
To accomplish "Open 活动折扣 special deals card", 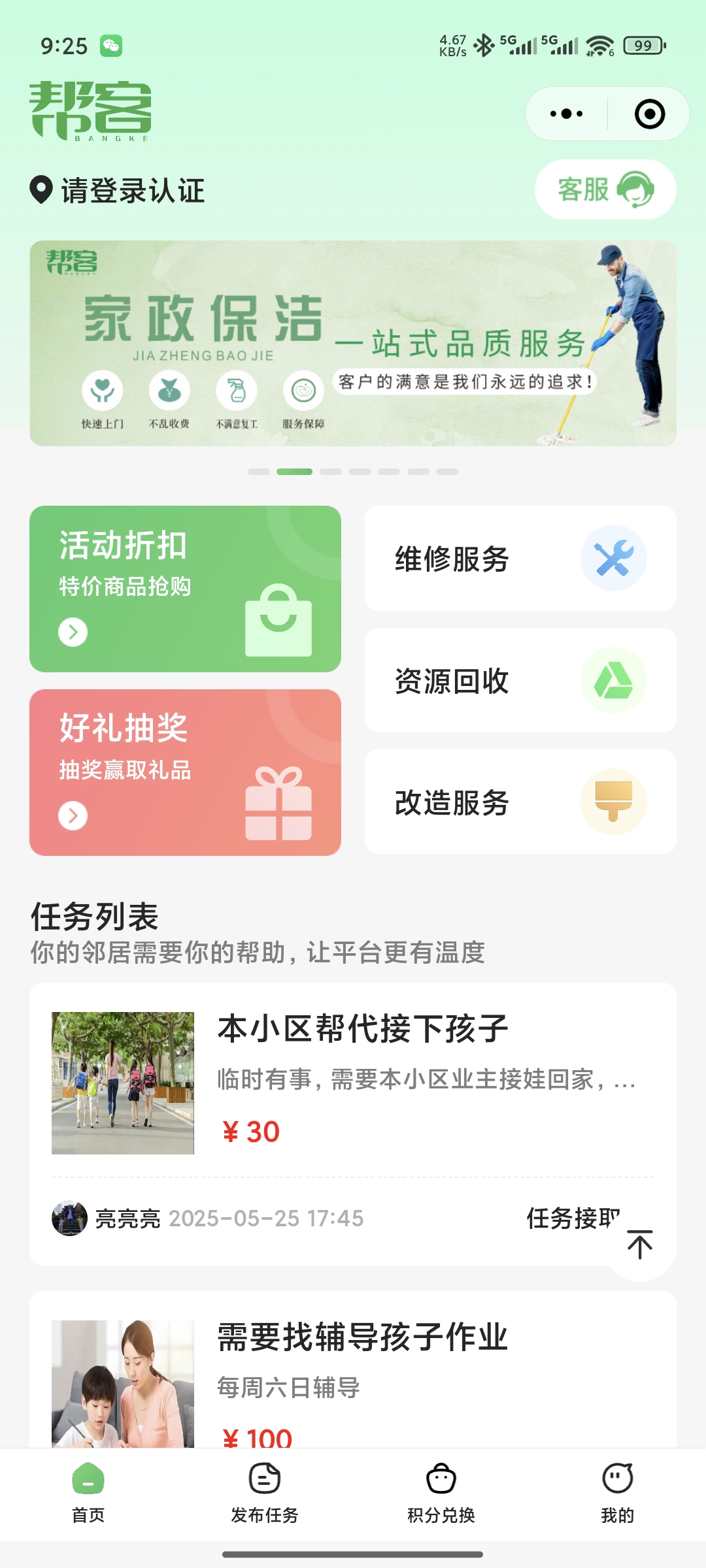I will (185, 589).
